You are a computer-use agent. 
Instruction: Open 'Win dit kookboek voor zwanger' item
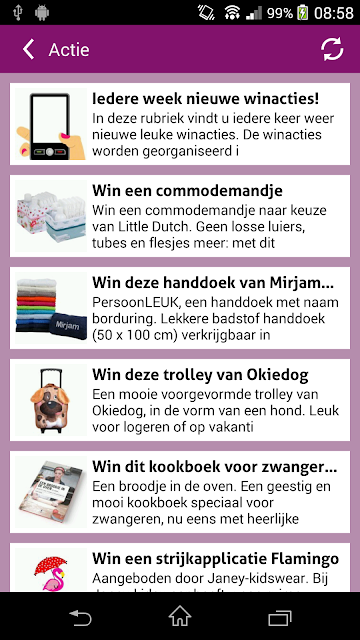pos(180,492)
